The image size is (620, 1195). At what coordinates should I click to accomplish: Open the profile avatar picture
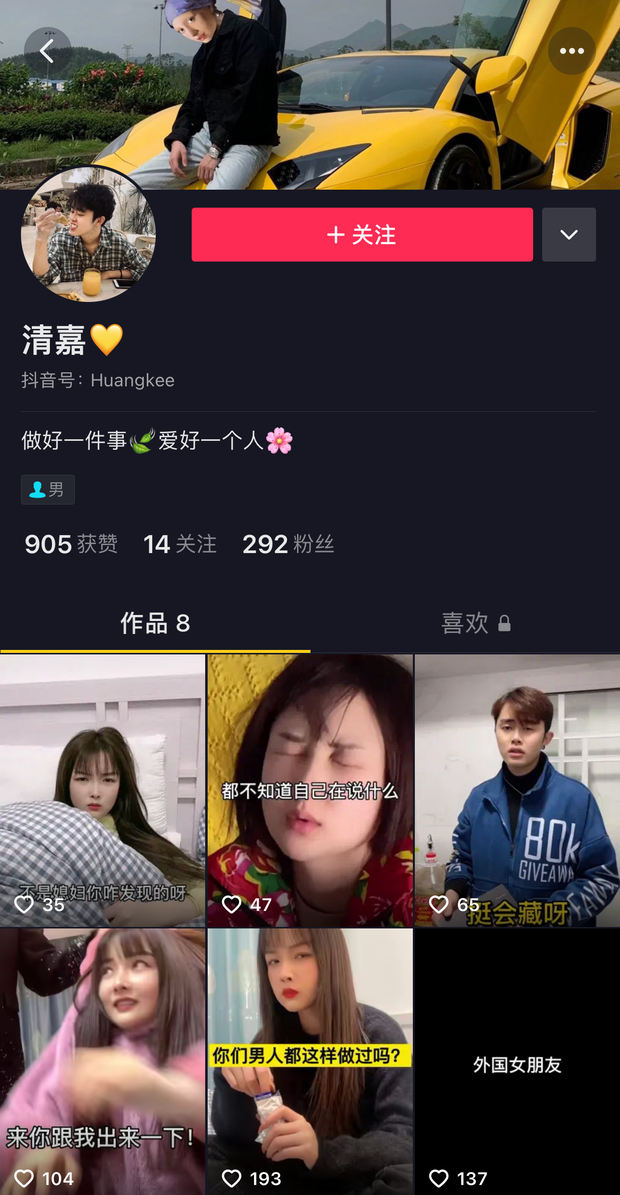coord(89,235)
